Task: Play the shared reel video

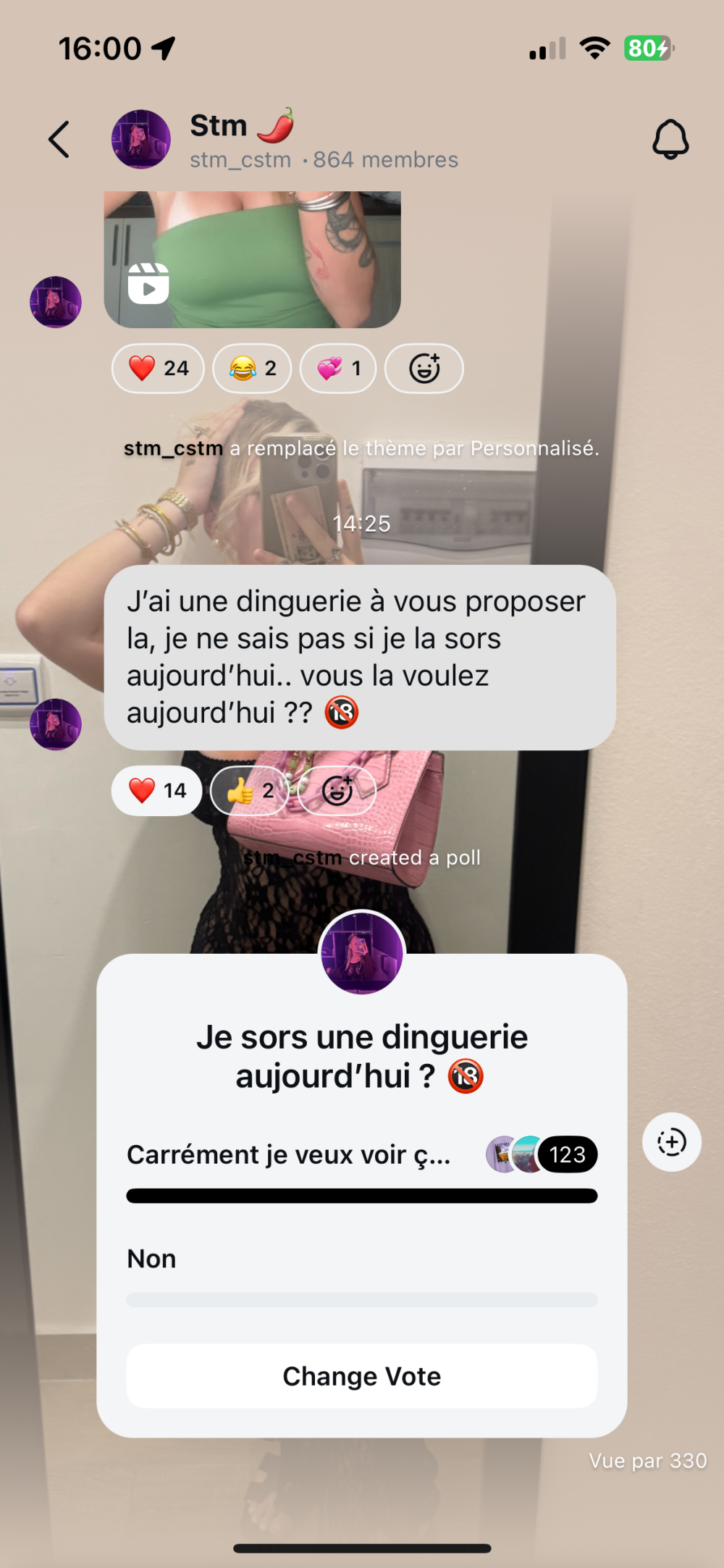Action: [x=252, y=259]
